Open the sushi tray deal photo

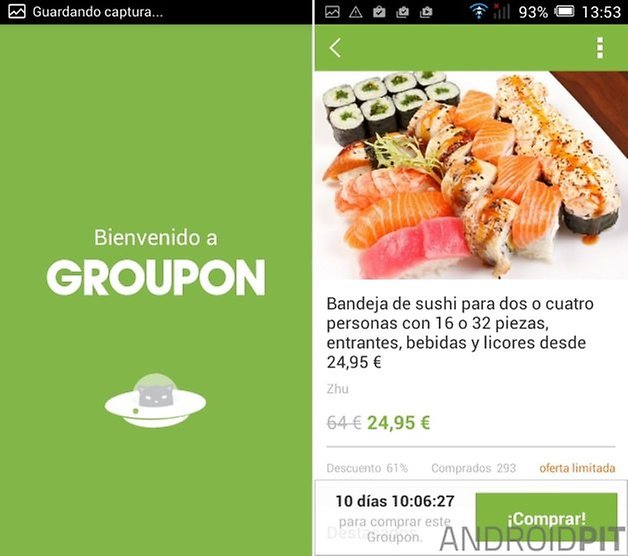pyautogui.click(x=470, y=175)
